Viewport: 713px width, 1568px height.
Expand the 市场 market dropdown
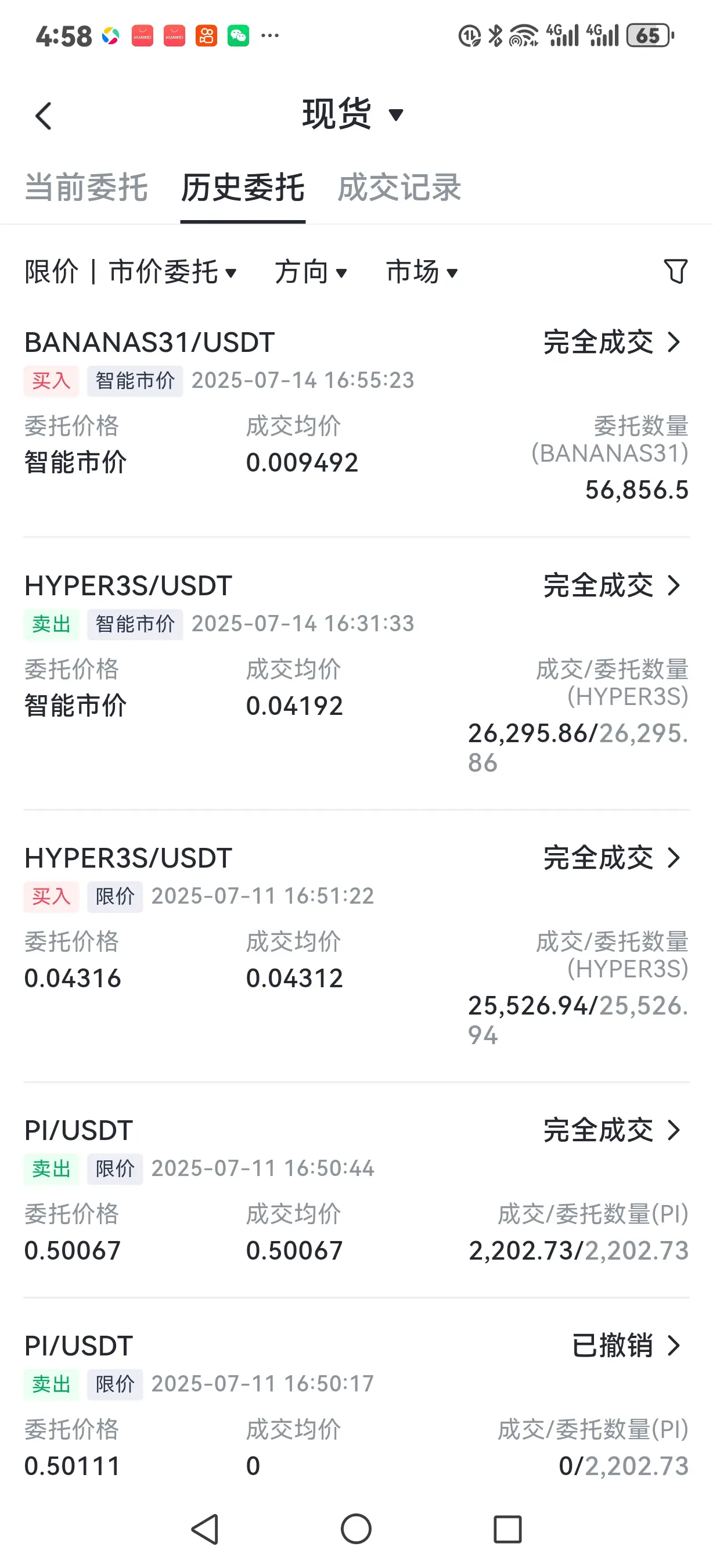(x=422, y=271)
